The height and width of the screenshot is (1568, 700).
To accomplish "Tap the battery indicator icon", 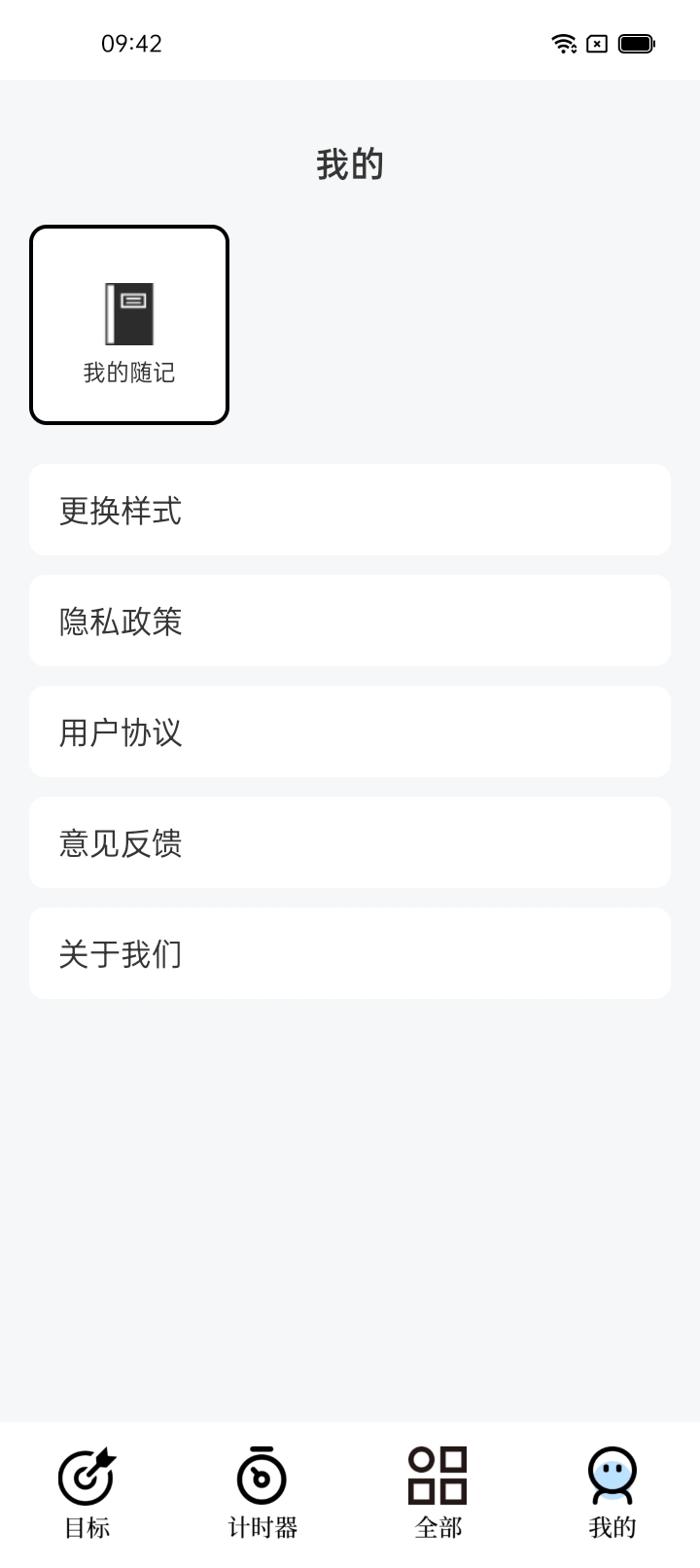I will click(x=637, y=43).
